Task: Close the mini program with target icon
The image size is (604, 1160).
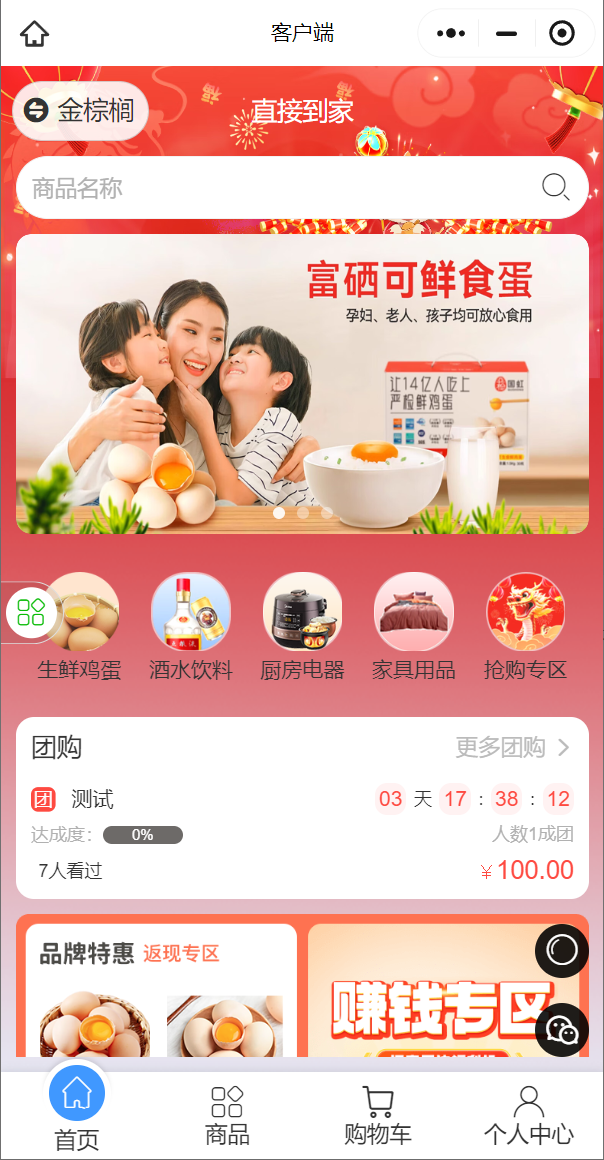Action: [x=562, y=34]
